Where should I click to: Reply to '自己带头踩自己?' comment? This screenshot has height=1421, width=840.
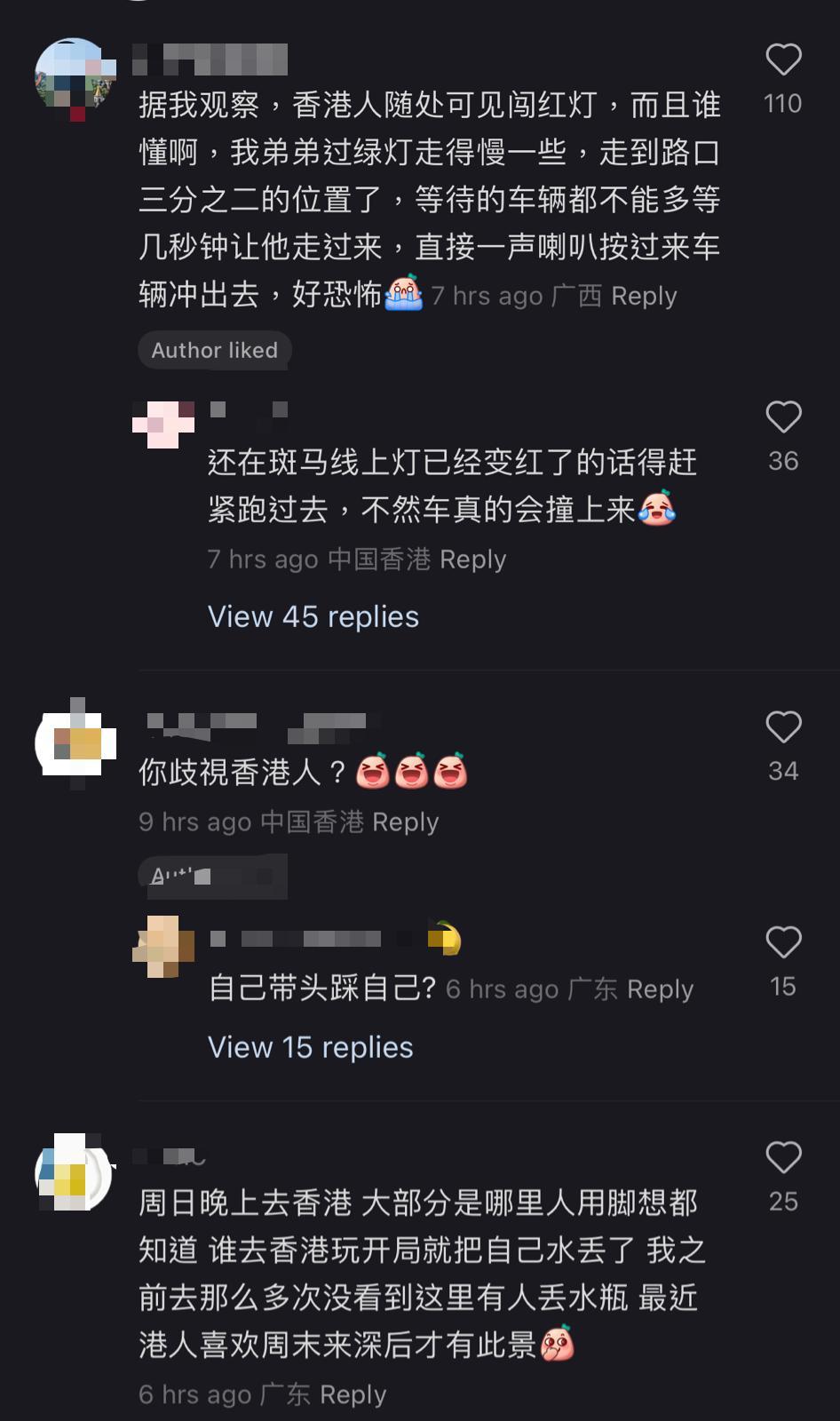(x=660, y=989)
